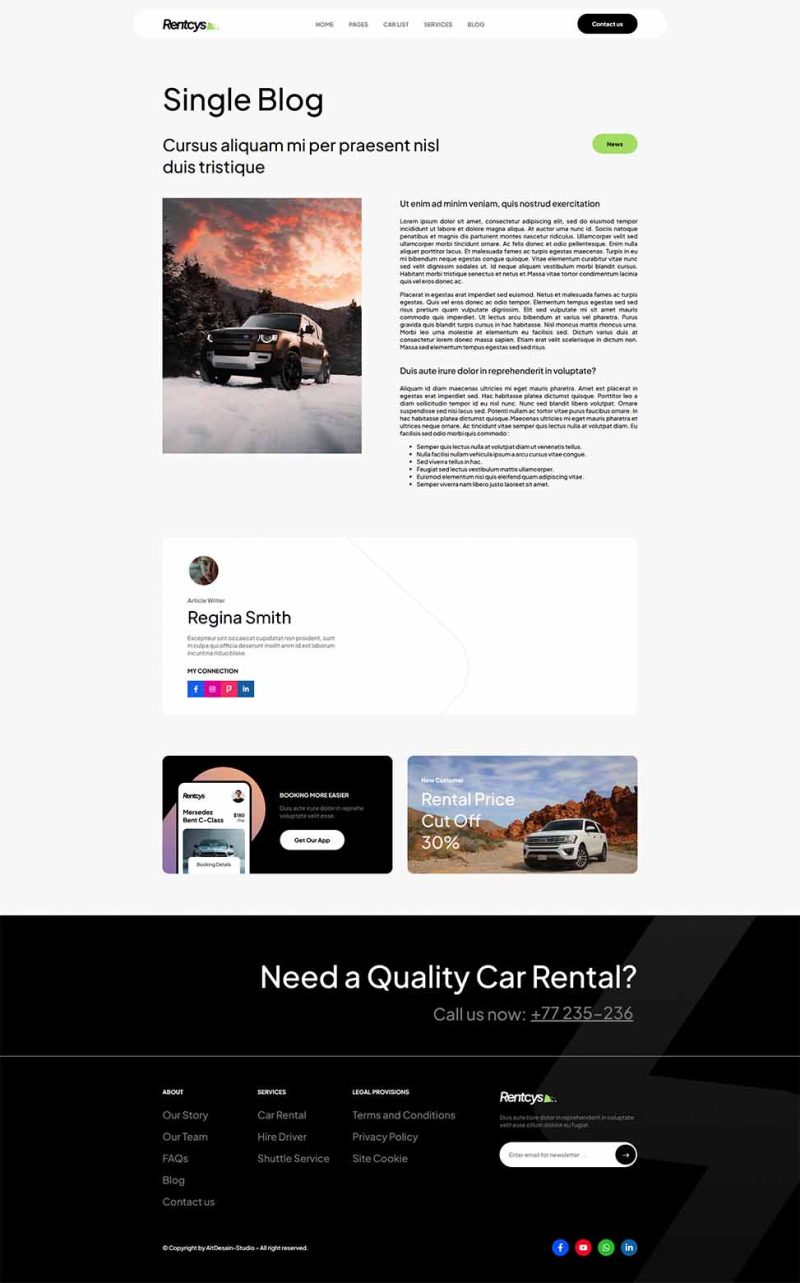Tap the News category chip

(x=614, y=144)
